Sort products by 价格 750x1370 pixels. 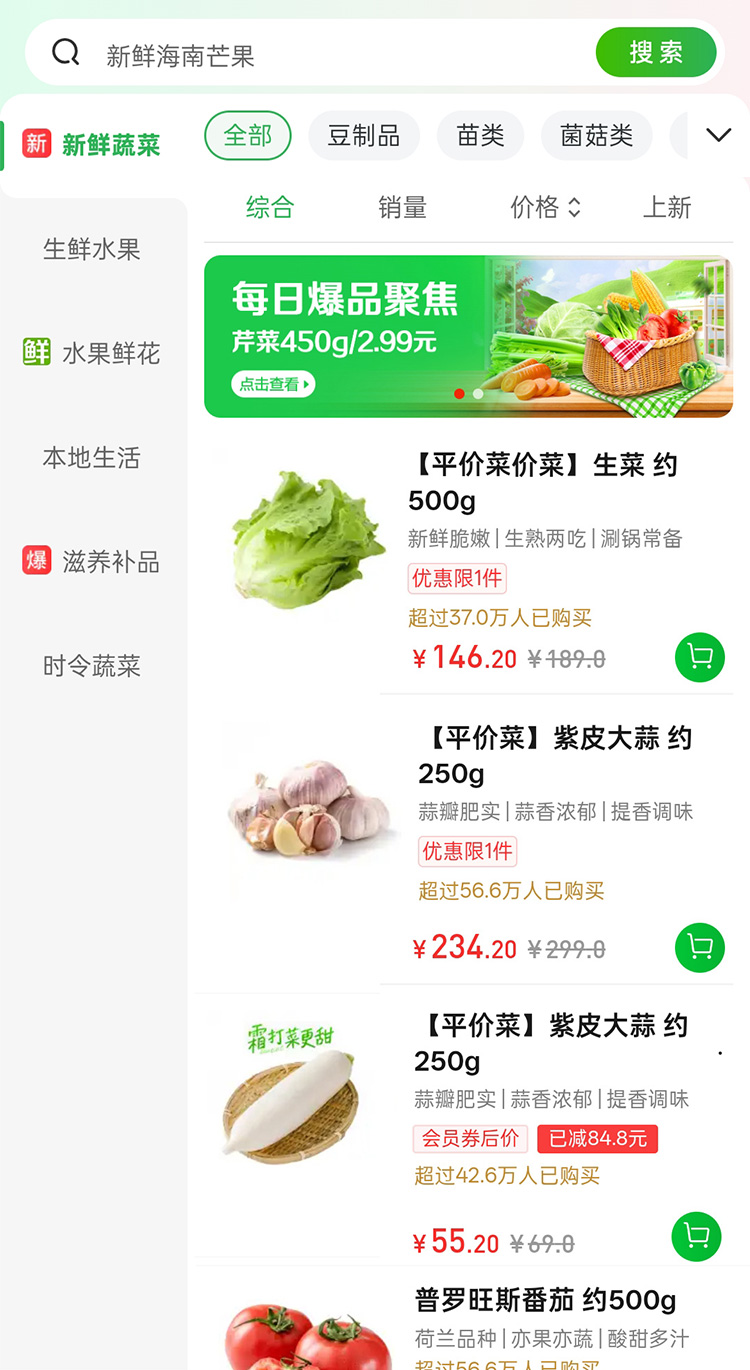(545, 207)
